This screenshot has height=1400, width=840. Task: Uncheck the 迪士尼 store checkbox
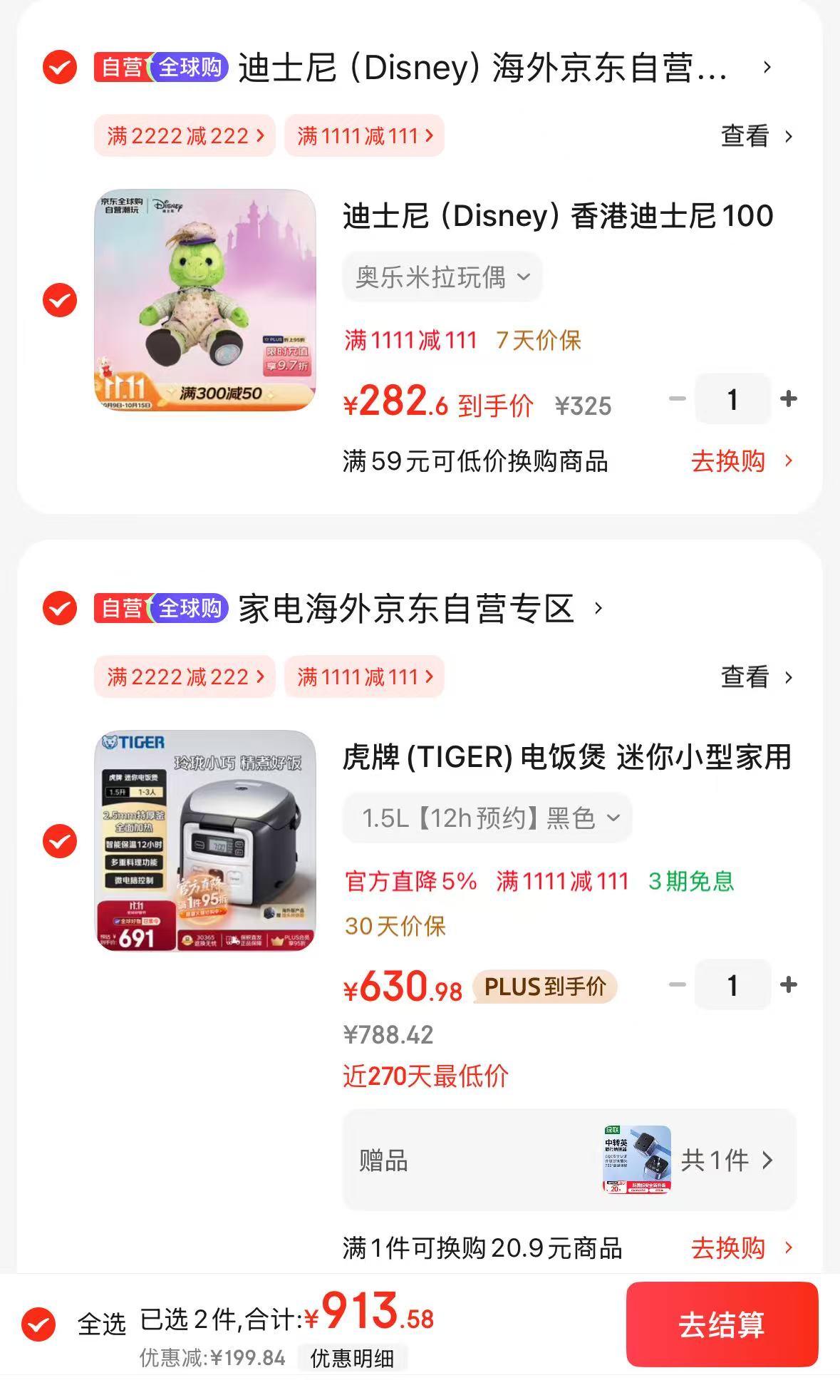60,68
